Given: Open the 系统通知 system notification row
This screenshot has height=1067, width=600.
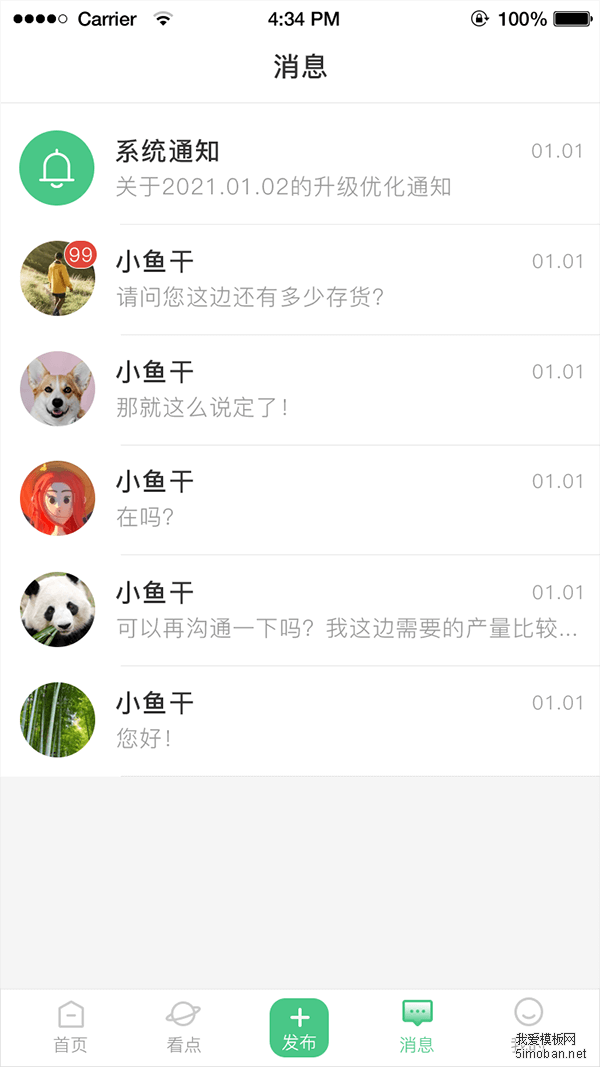Looking at the screenshot, I should tap(300, 168).
